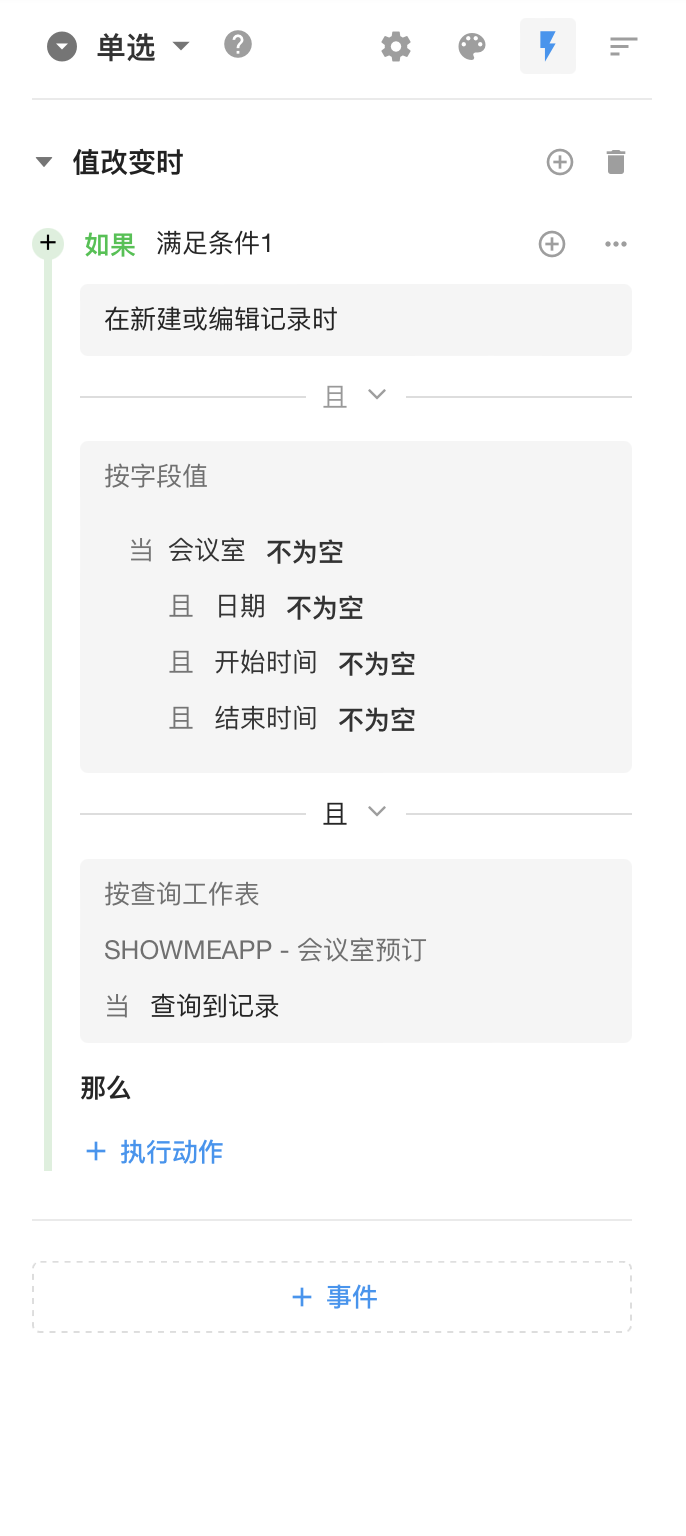Switch to the settings gear tab

[x=396, y=47]
